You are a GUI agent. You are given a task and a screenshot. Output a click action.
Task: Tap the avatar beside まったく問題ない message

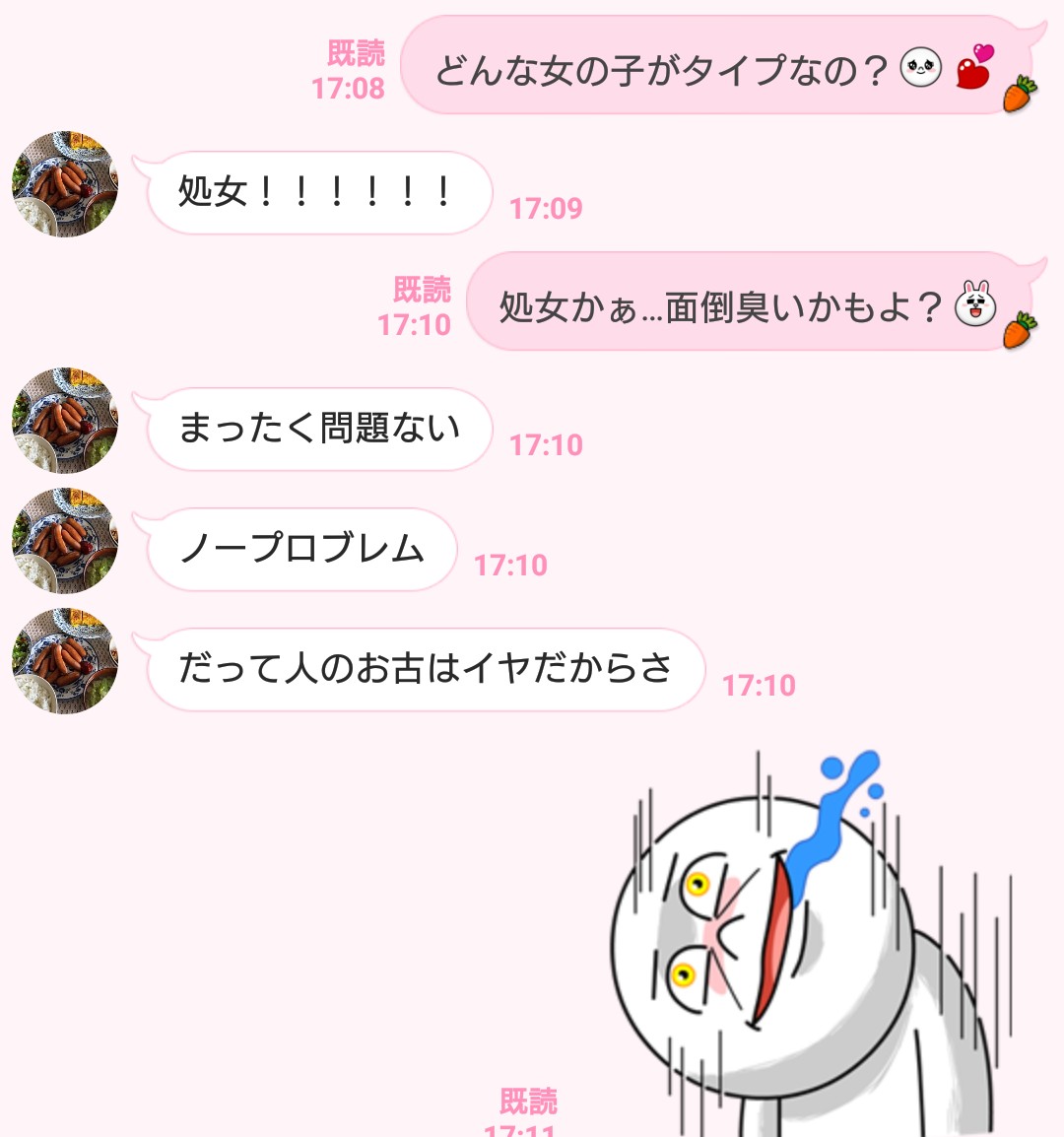[x=64, y=422]
